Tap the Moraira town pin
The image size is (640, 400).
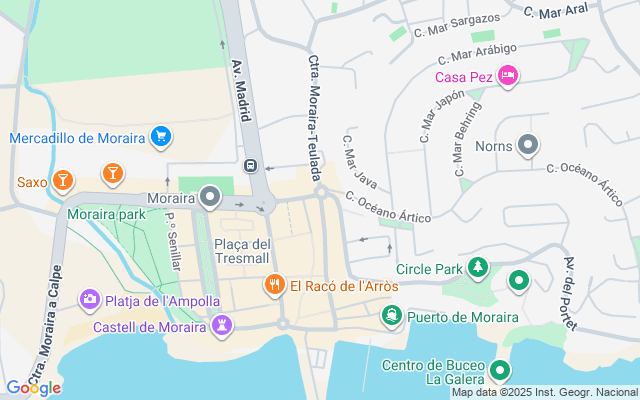[209, 197]
